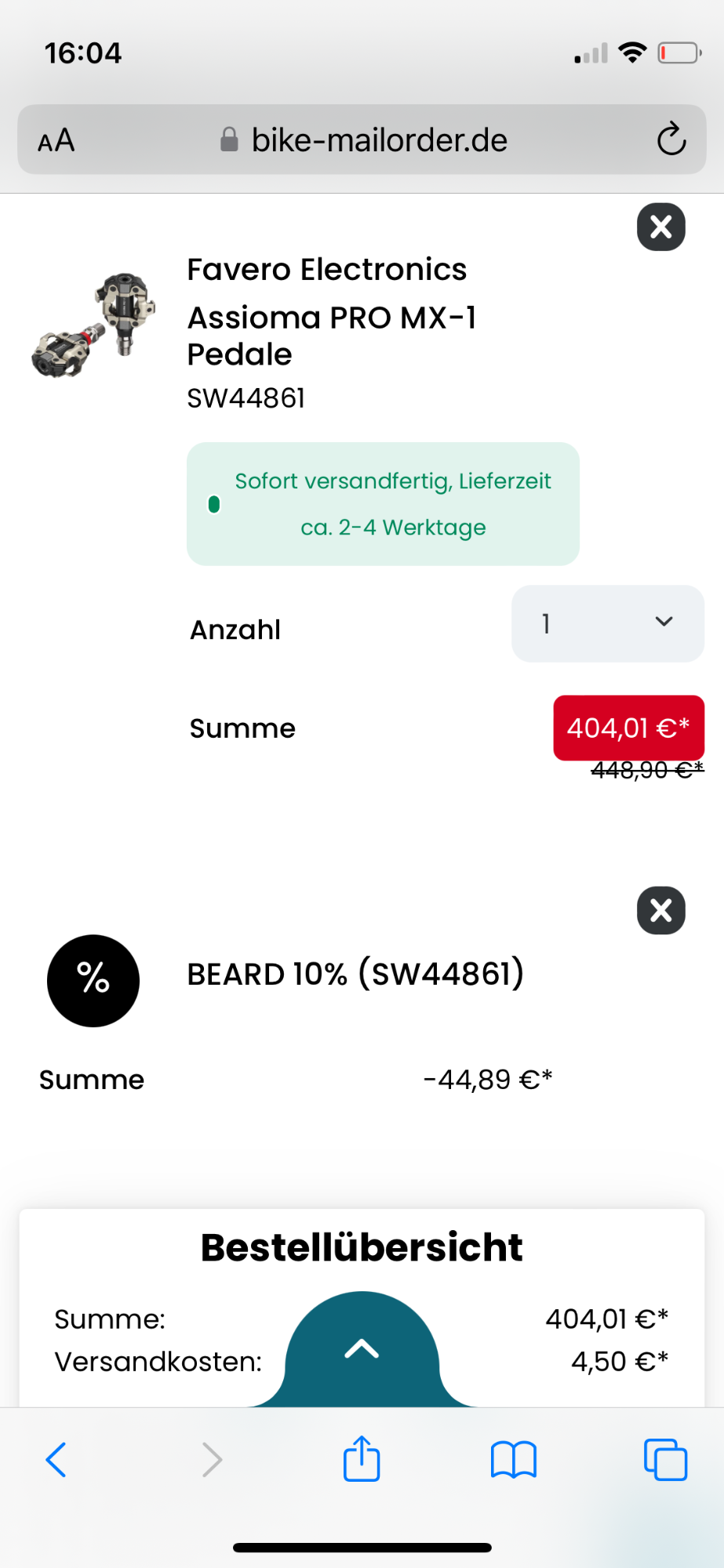Reload the bike-mailorder.de page
The height and width of the screenshot is (1568, 724).
671,140
